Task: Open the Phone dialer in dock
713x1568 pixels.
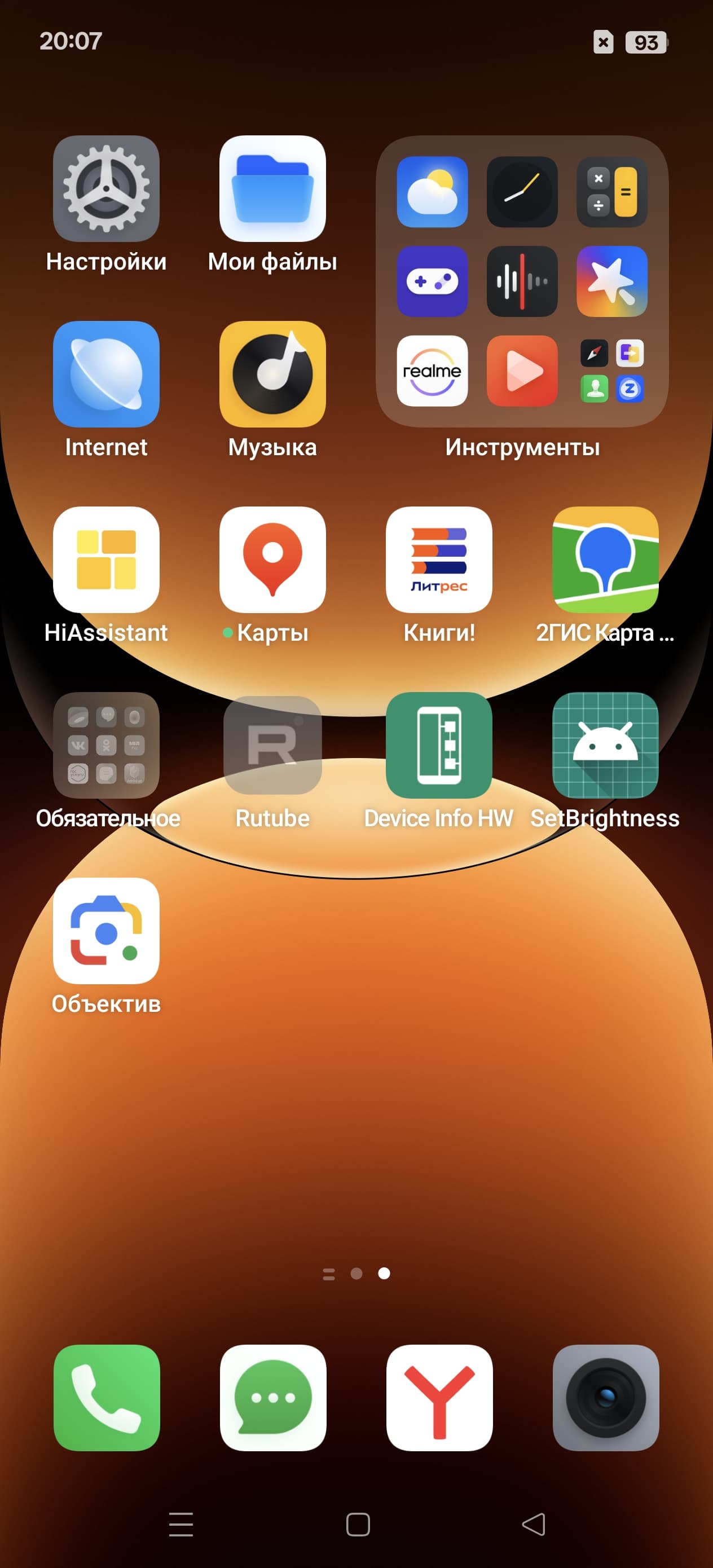Action: [x=107, y=1398]
